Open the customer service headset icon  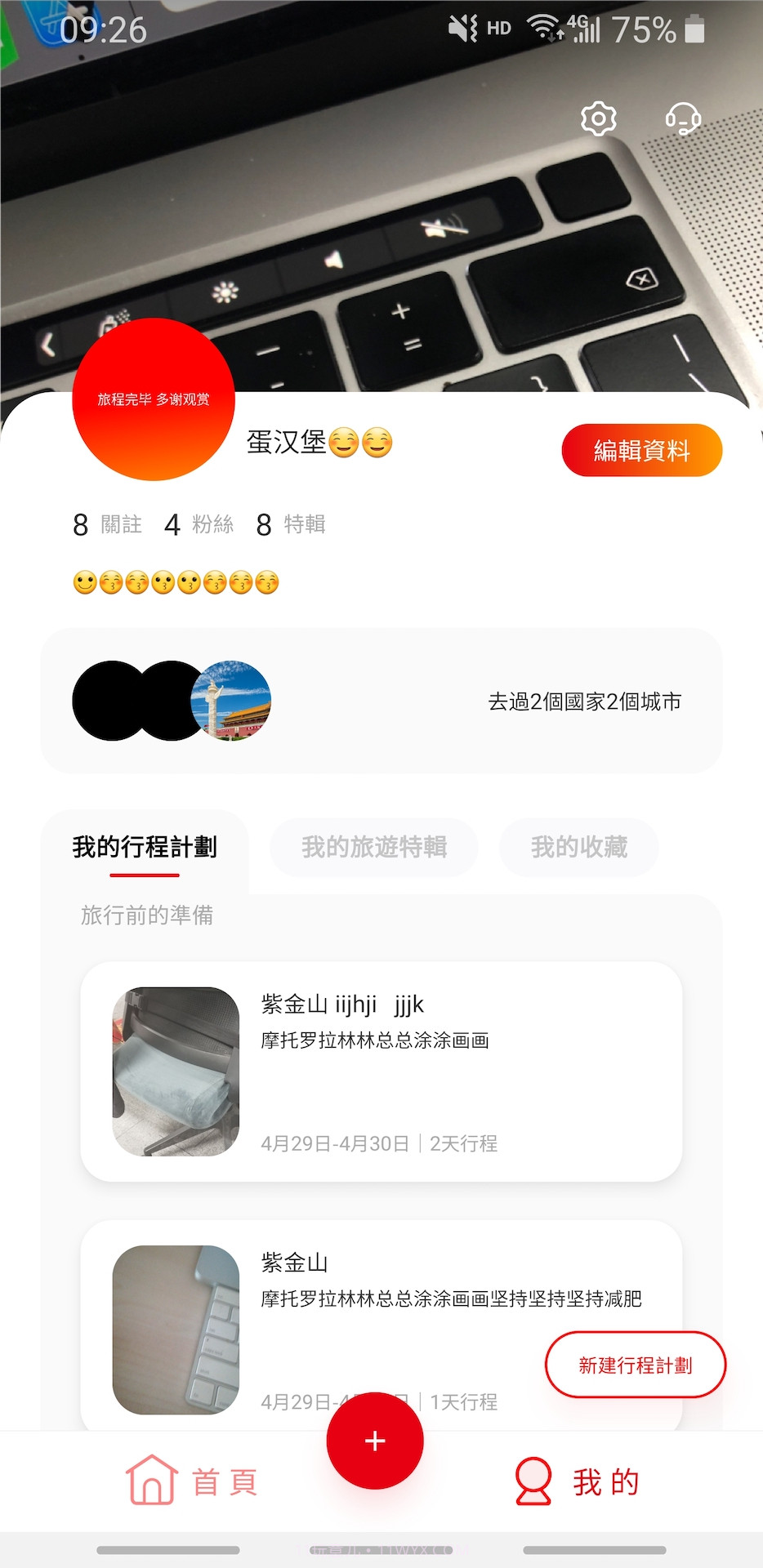coord(684,118)
